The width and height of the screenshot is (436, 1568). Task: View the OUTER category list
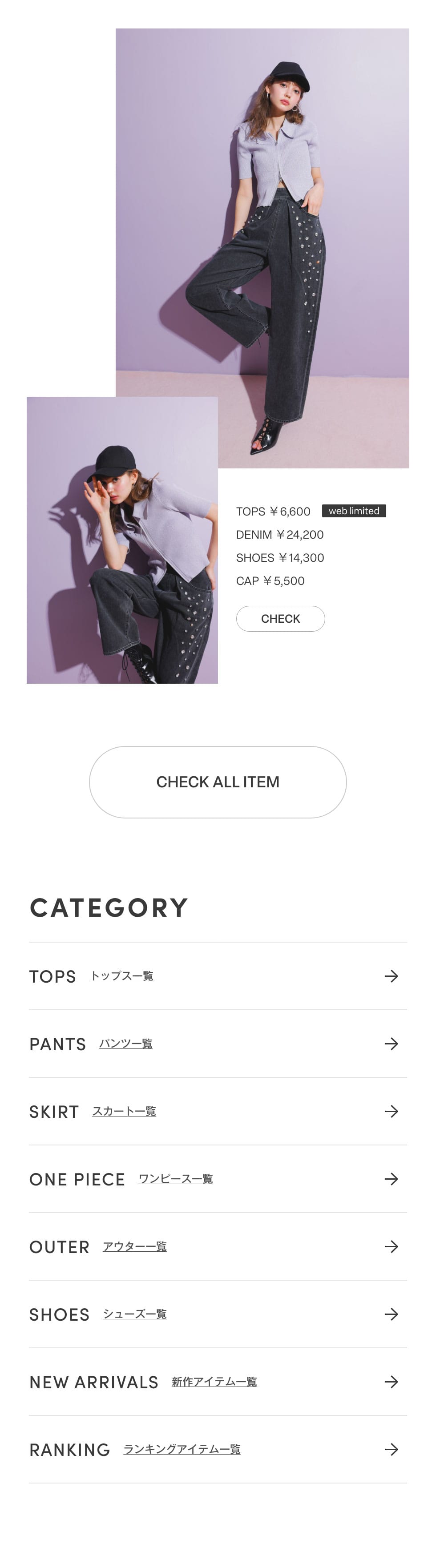[x=218, y=1246]
